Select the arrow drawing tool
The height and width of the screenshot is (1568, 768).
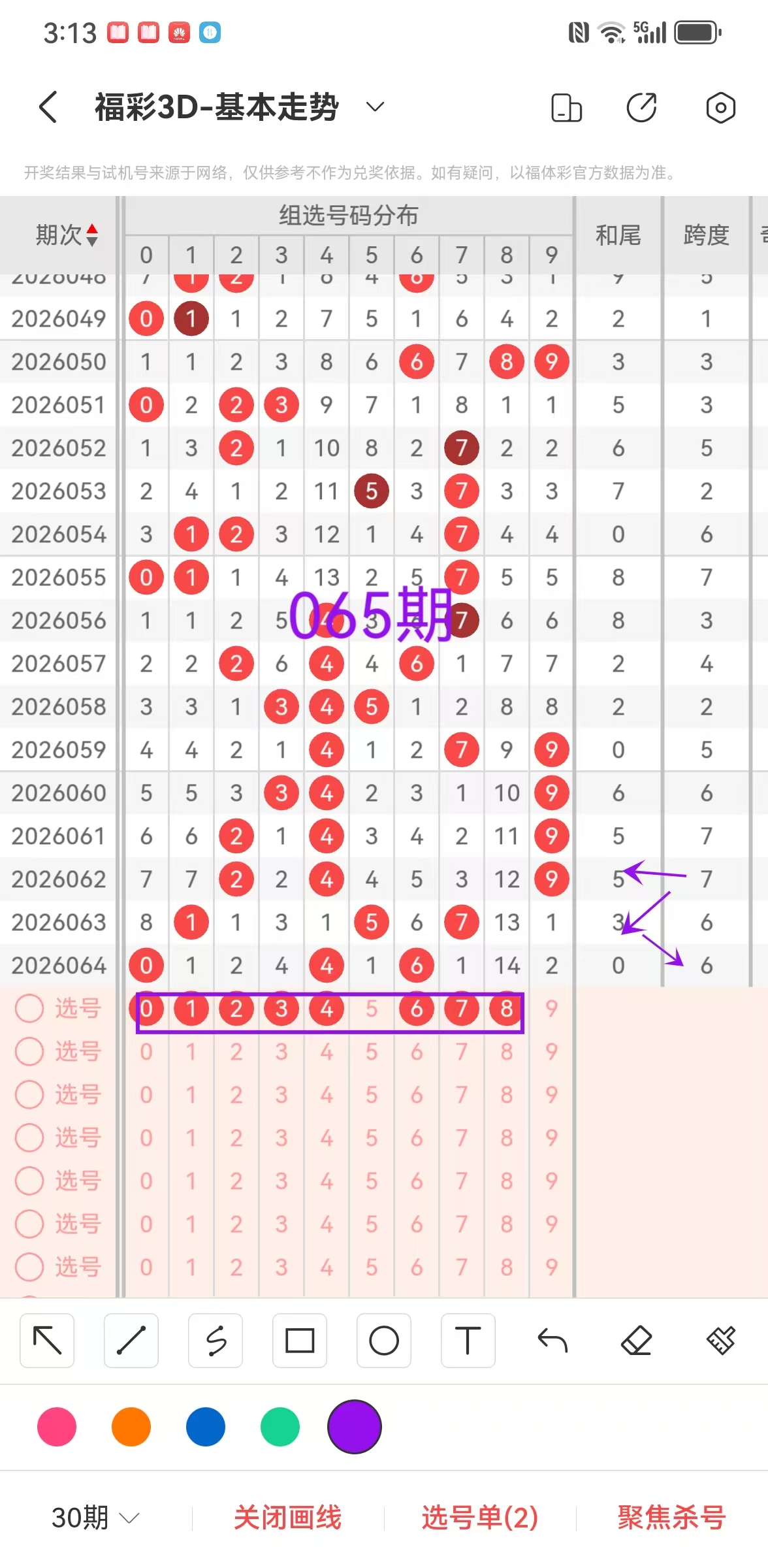point(47,1341)
